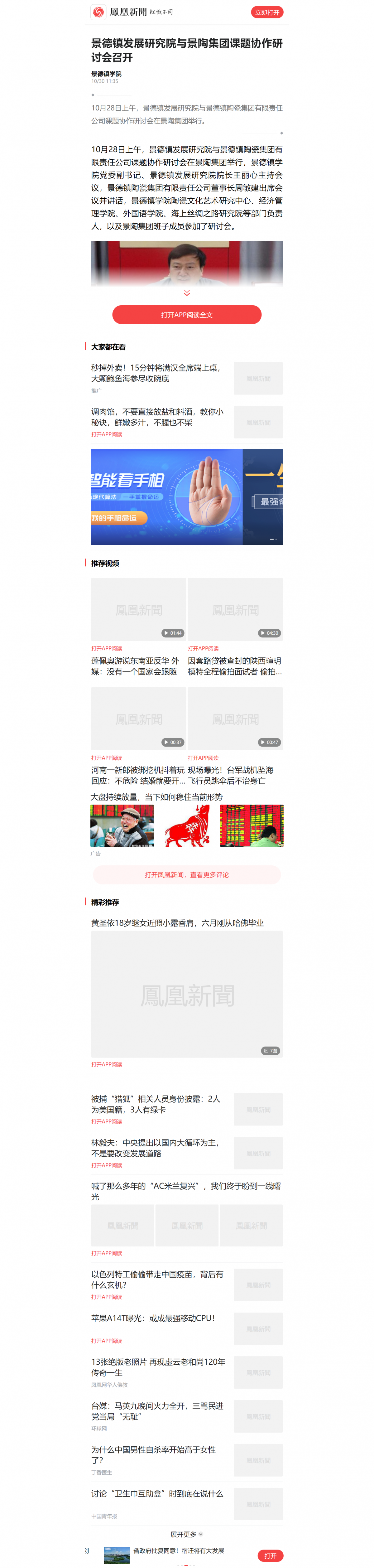This screenshot has height=1568, width=374.
Task: Play the 因套路贷被查封 video
Action: (235, 609)
